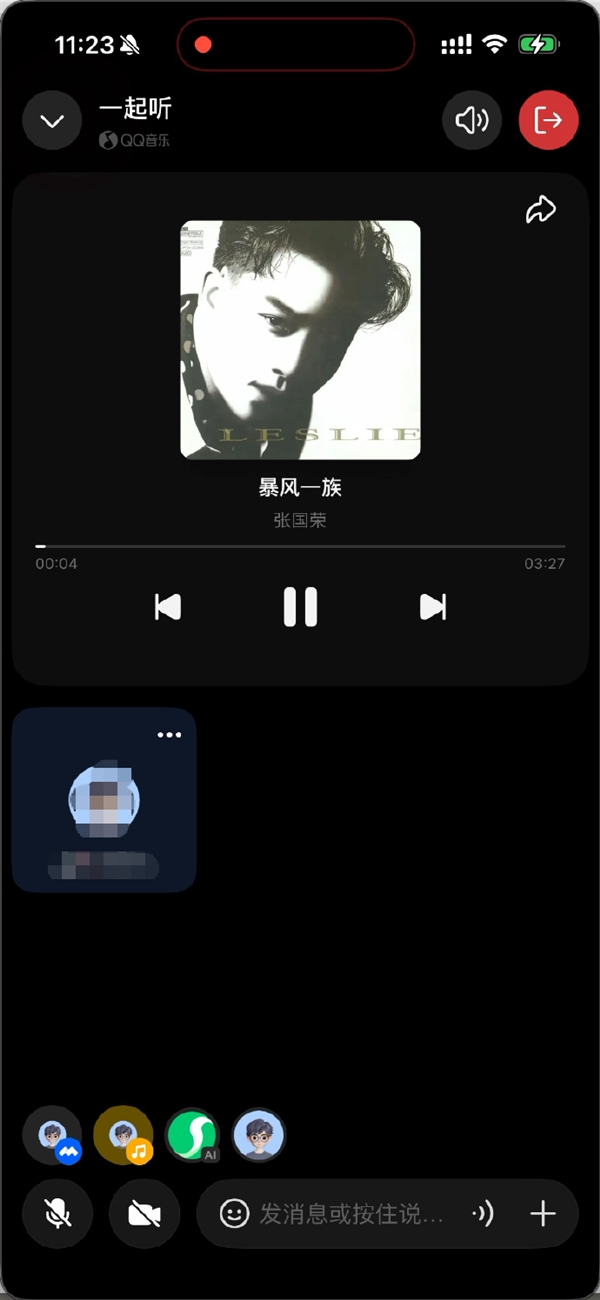Open the LESLIE album cover

tap(300, 340)
